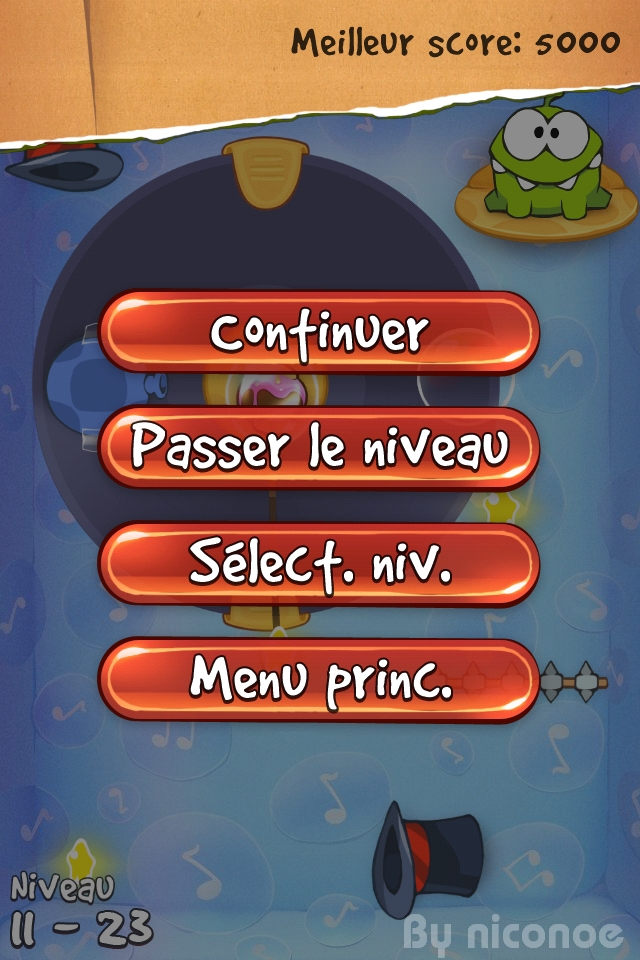The height and width of the screenshot is (960, 640).
Task: Tap Continuer to resume the game
Action: click(x=319, y=333)
